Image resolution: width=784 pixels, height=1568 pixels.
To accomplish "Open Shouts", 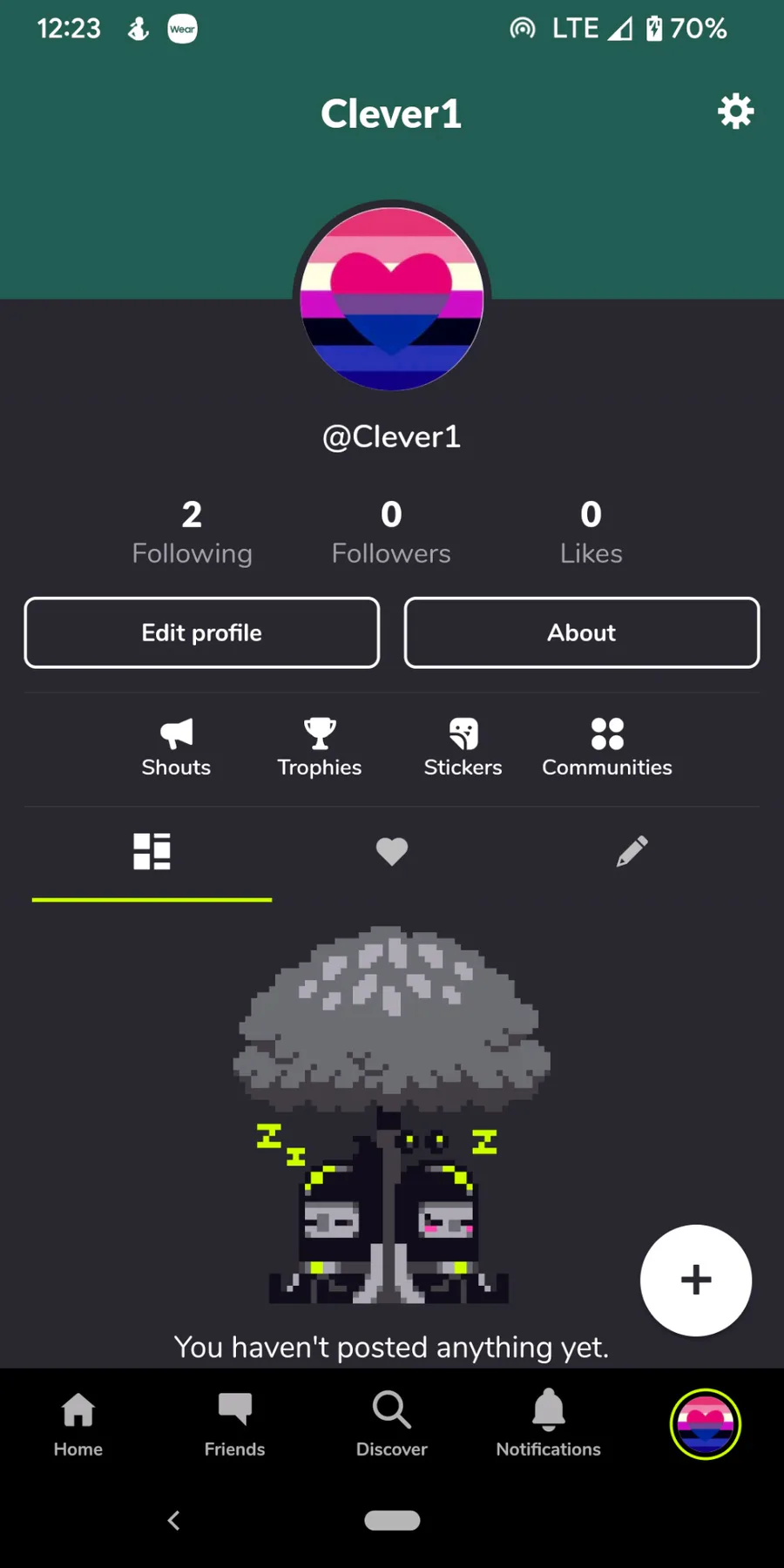I will [x=176, y=747].
